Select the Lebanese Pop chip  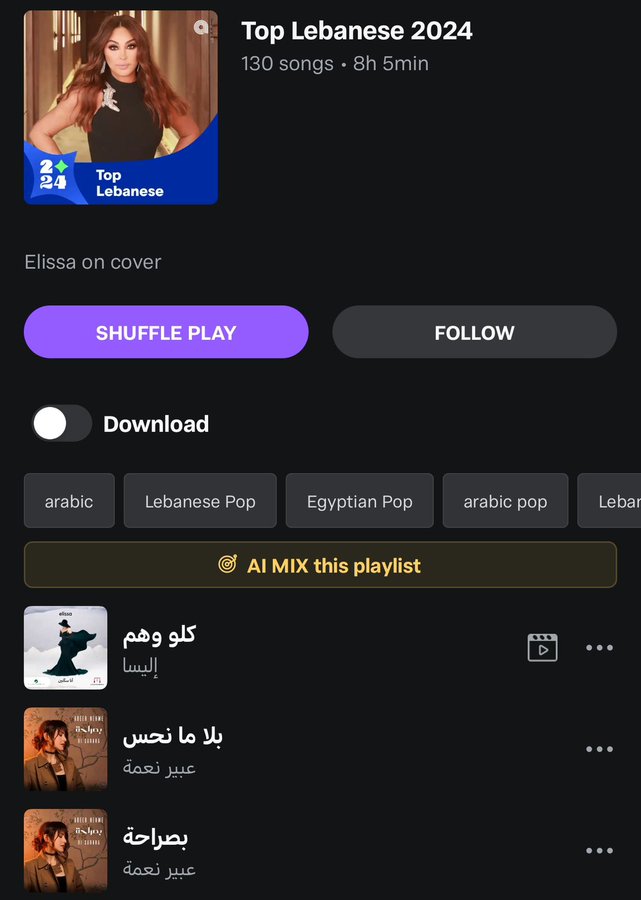click(x=200, y=501)
